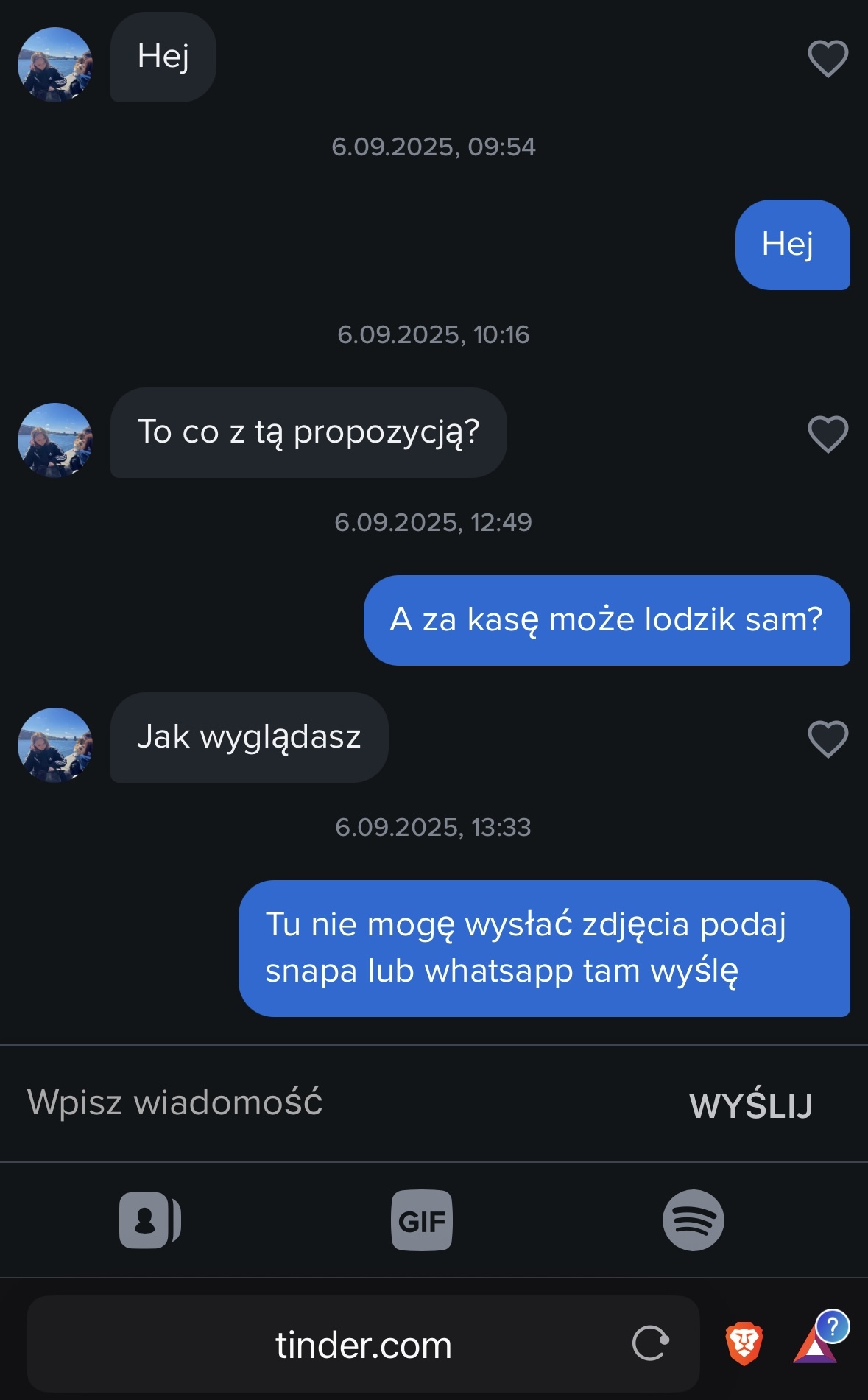Share a song via Spotify icon

click(693, 1220)
